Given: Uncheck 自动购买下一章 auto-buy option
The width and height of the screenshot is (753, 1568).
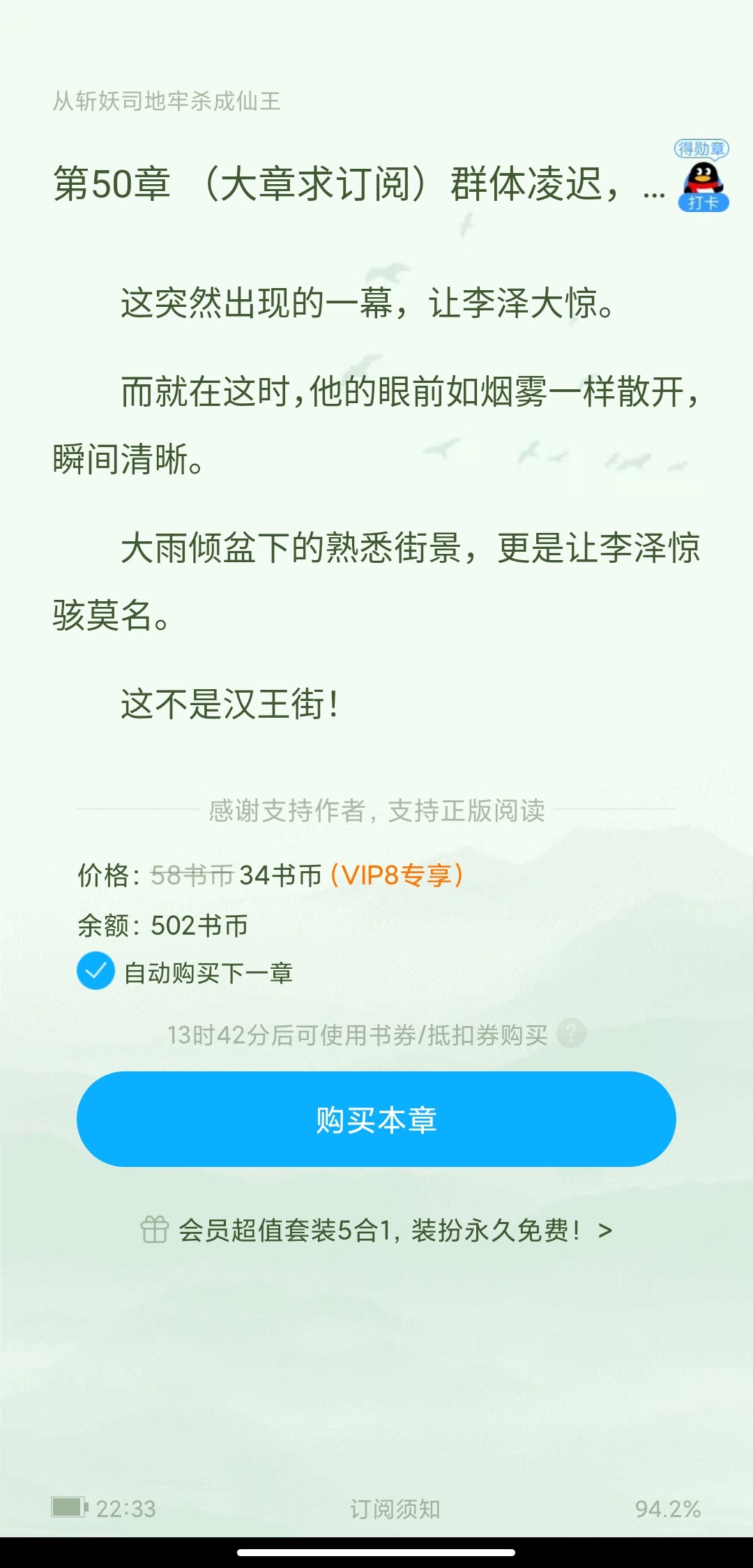Looking at the screenshot, I should [96, 971].
